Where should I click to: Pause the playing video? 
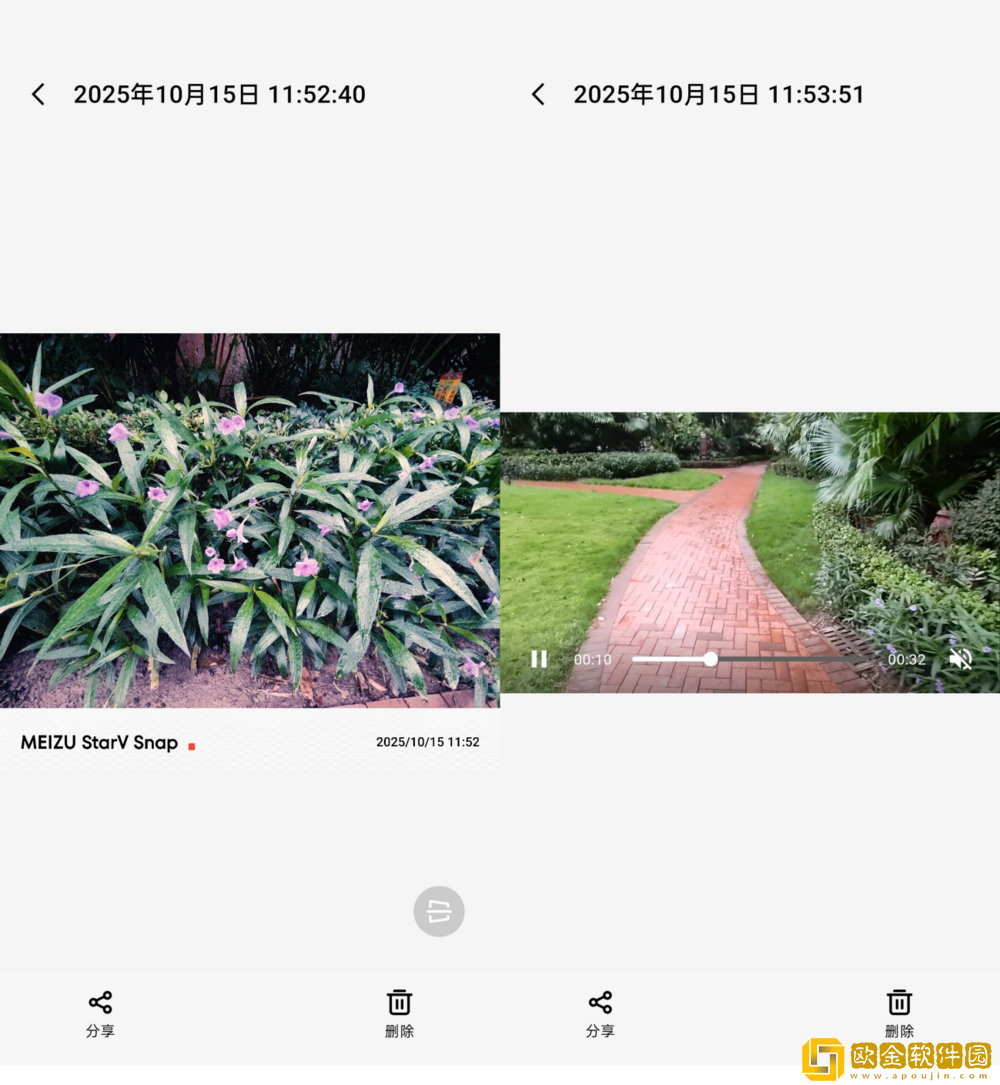coord(539,659)
